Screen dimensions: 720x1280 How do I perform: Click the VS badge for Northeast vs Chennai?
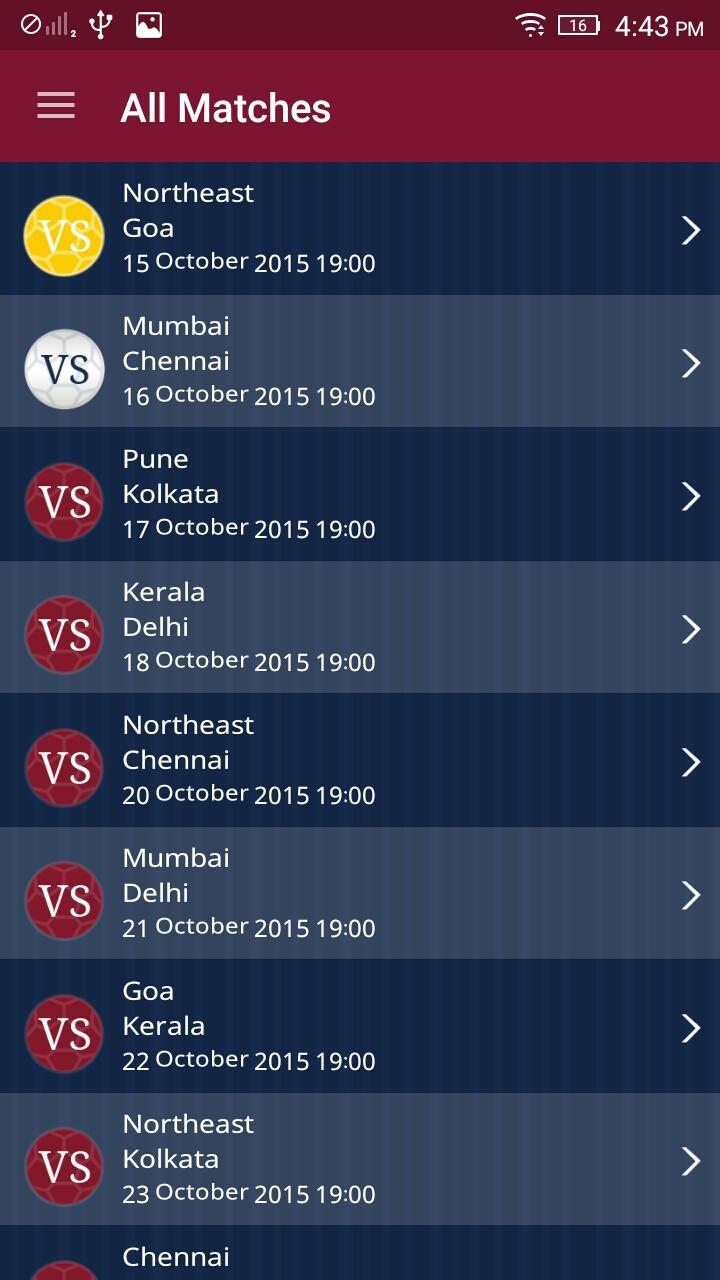click(x=64, y=768)
